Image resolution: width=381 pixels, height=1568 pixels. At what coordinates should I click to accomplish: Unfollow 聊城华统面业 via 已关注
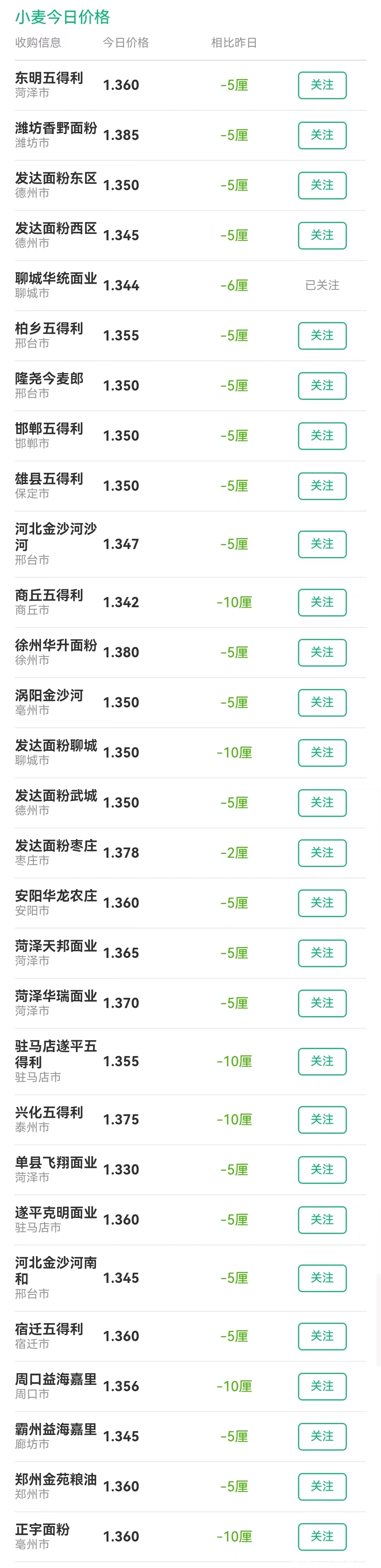coord(322,285)
